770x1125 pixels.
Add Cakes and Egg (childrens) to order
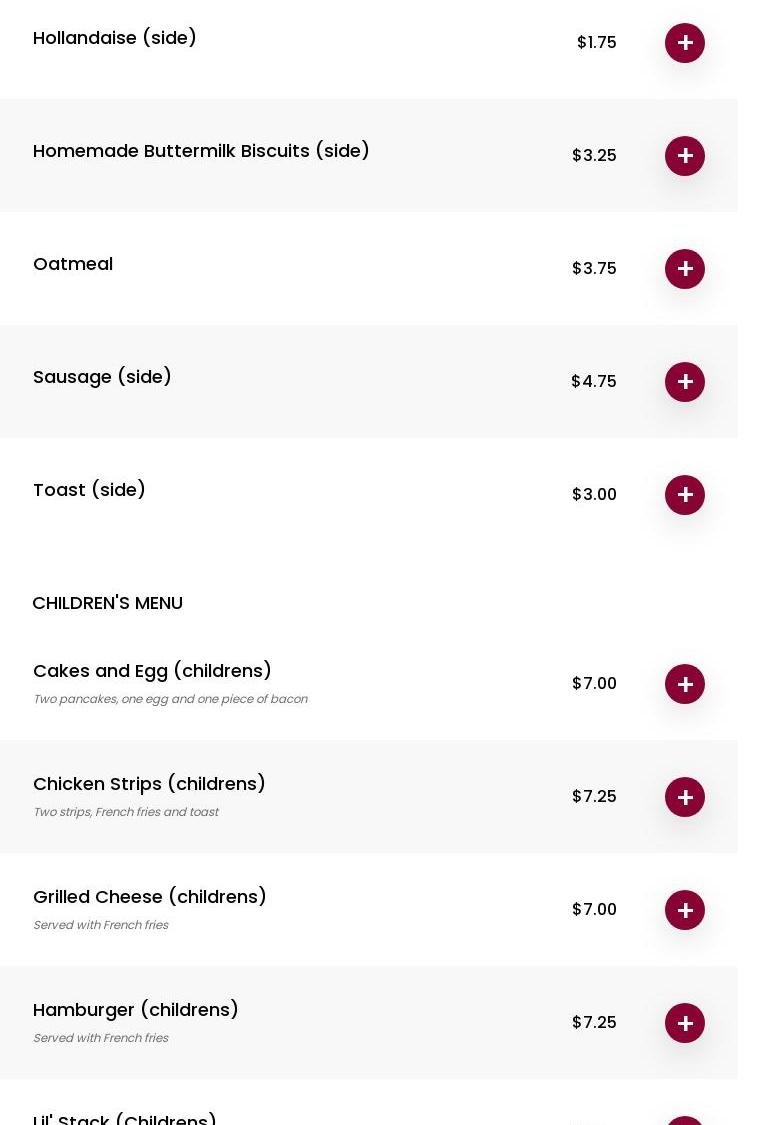(x=685, y=684)
